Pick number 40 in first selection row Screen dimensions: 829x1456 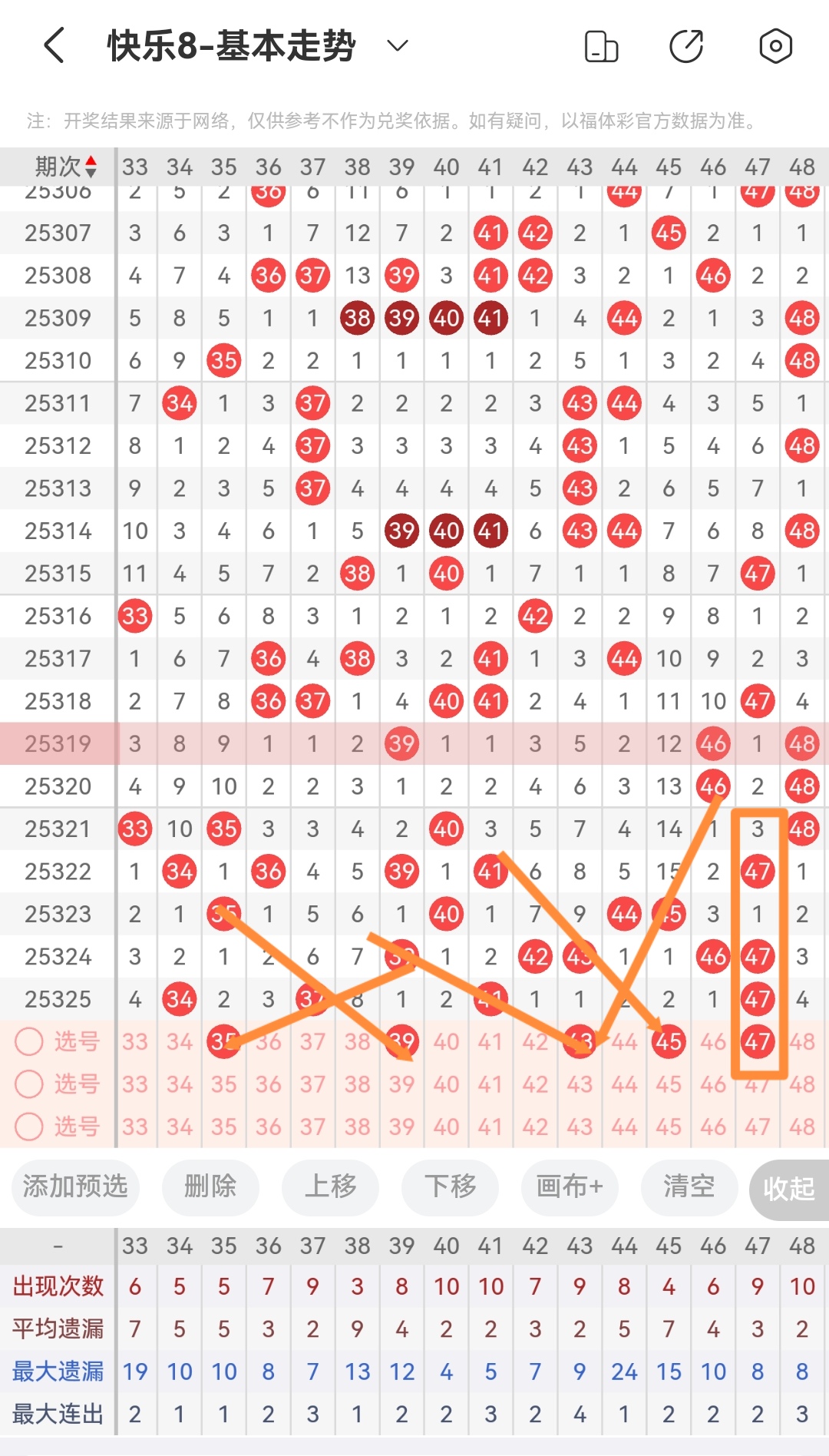pyautogui.click(x=446, y=1042)
